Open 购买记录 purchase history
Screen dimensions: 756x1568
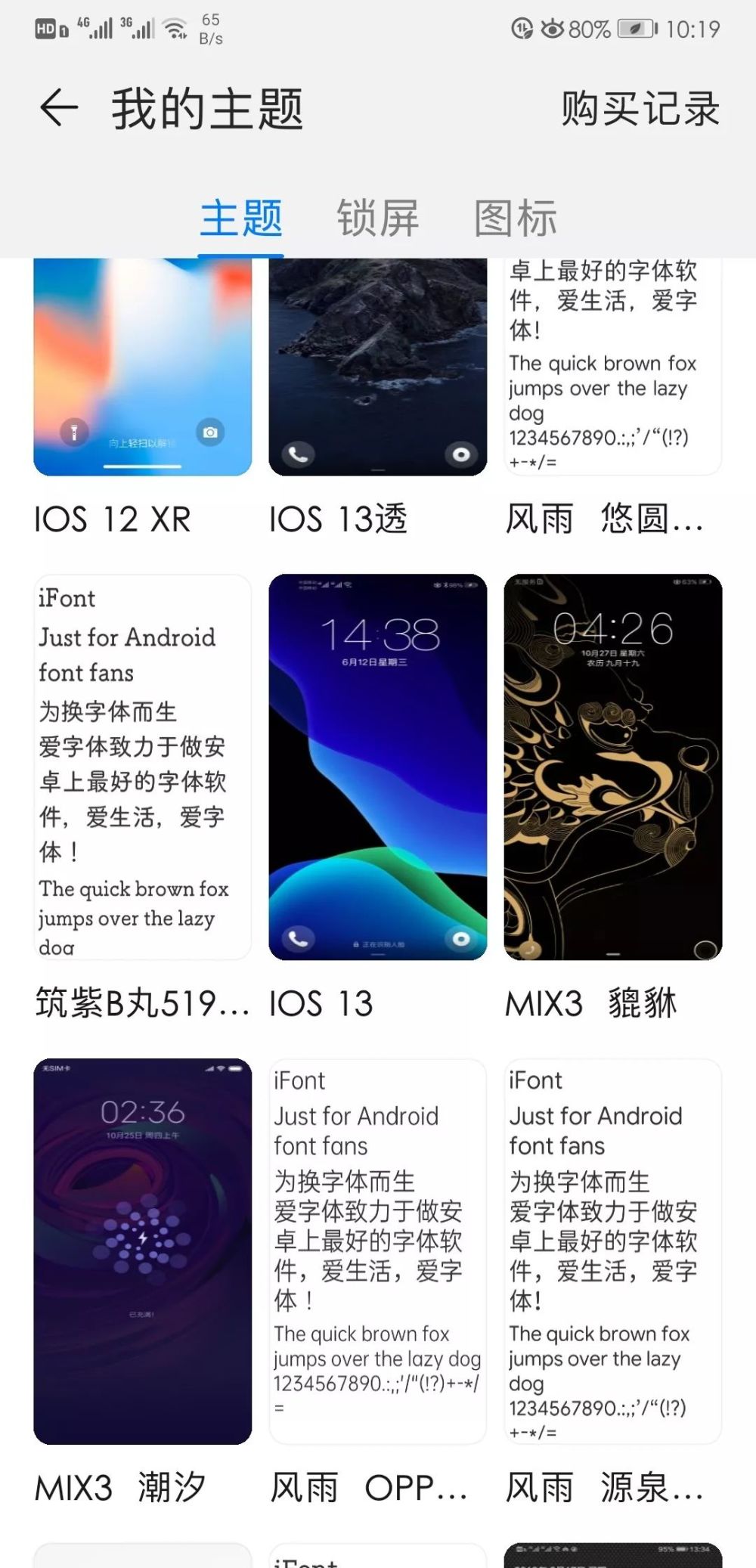640,108
